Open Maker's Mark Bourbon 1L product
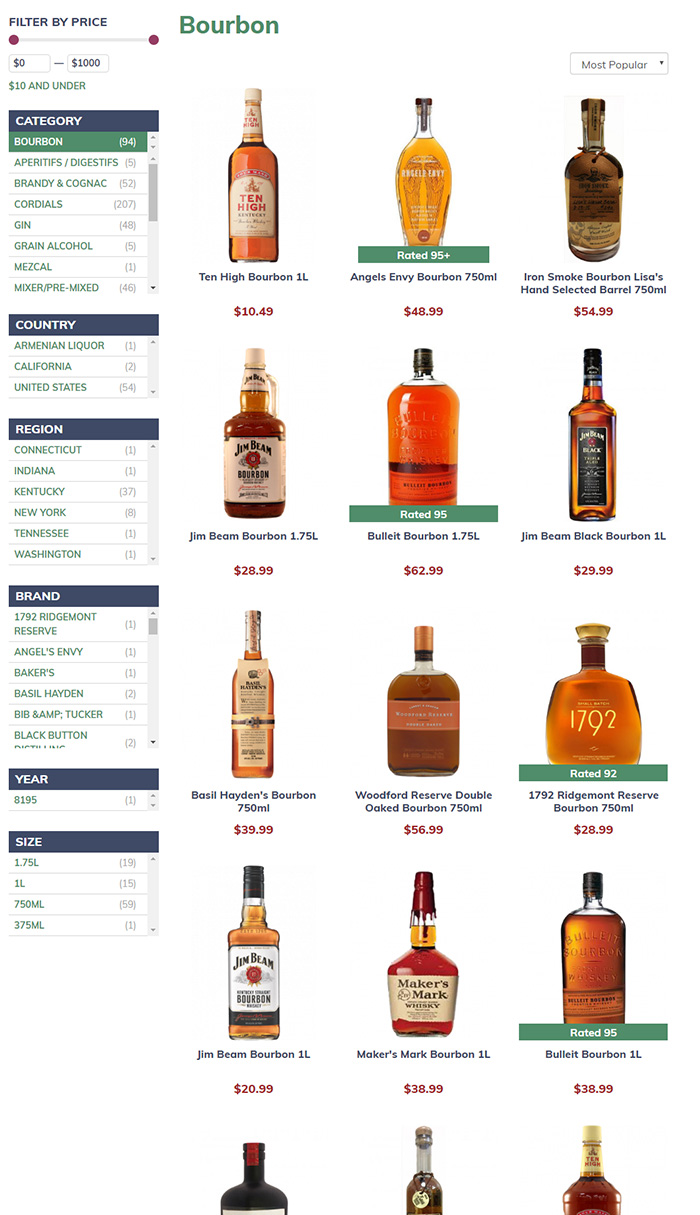700x1215 pixels. (x=423, y=1054)
